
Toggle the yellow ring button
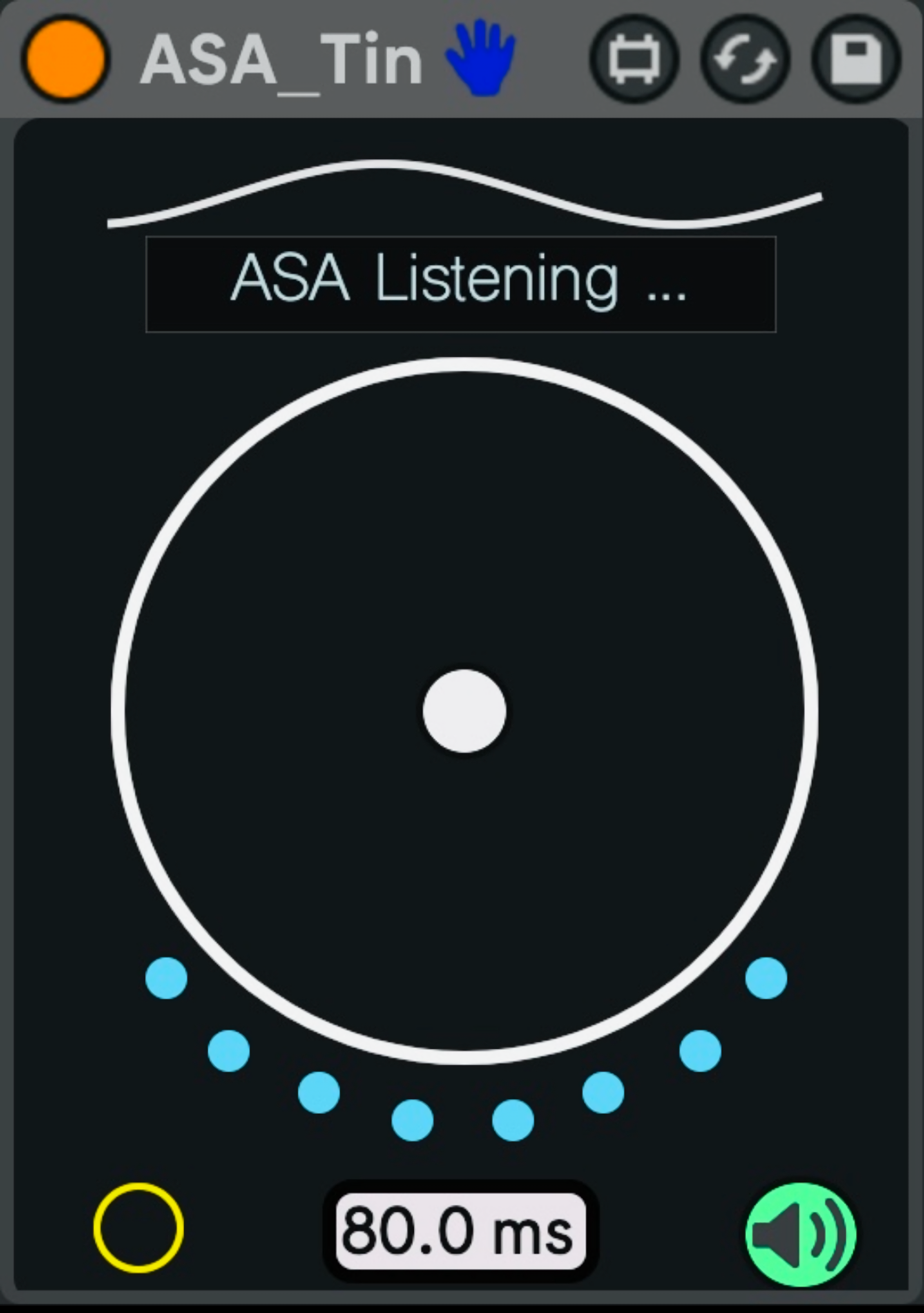point(138,1228)
